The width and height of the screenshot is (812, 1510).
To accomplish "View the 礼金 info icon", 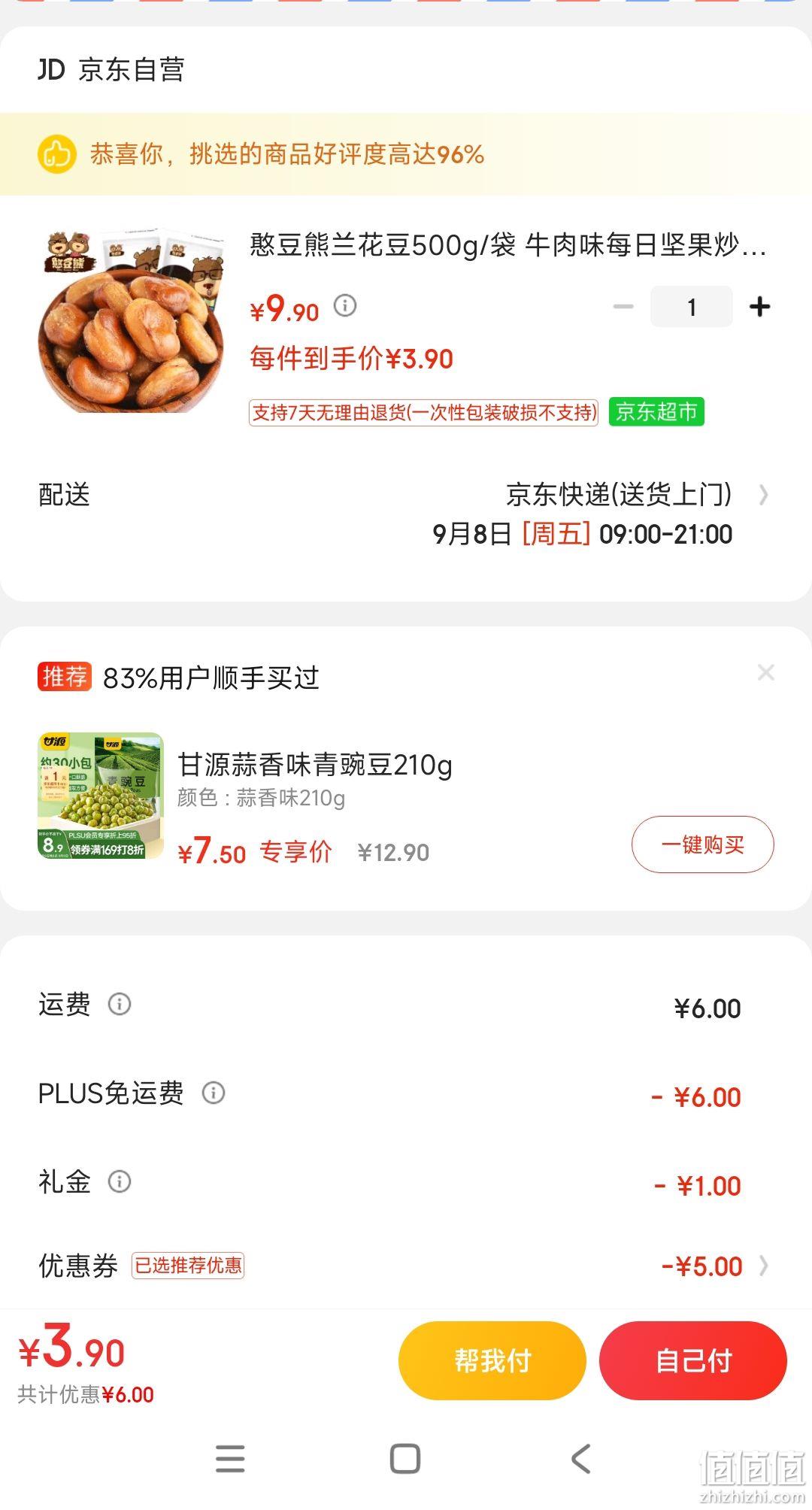I will (x=120, y=1181).
